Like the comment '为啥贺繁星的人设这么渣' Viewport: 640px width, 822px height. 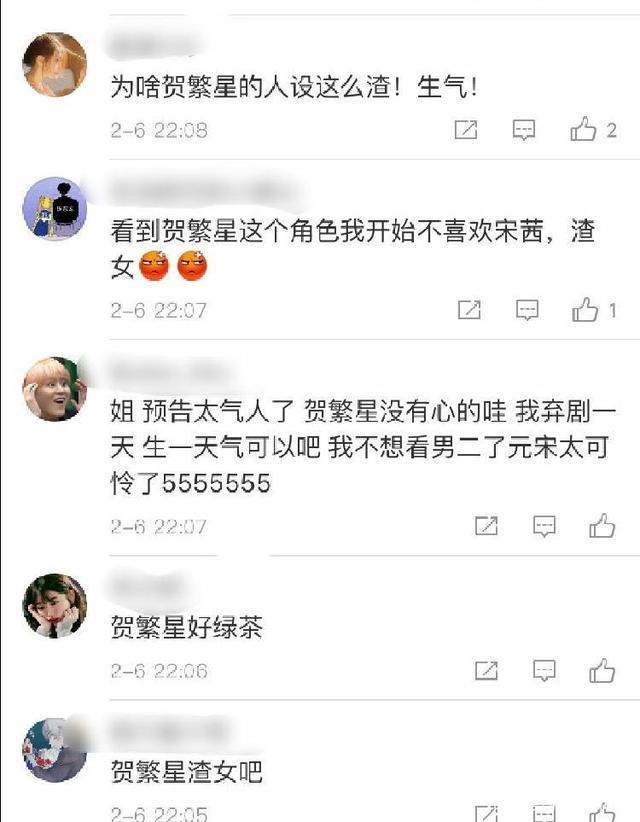click(x=584, y=130)
